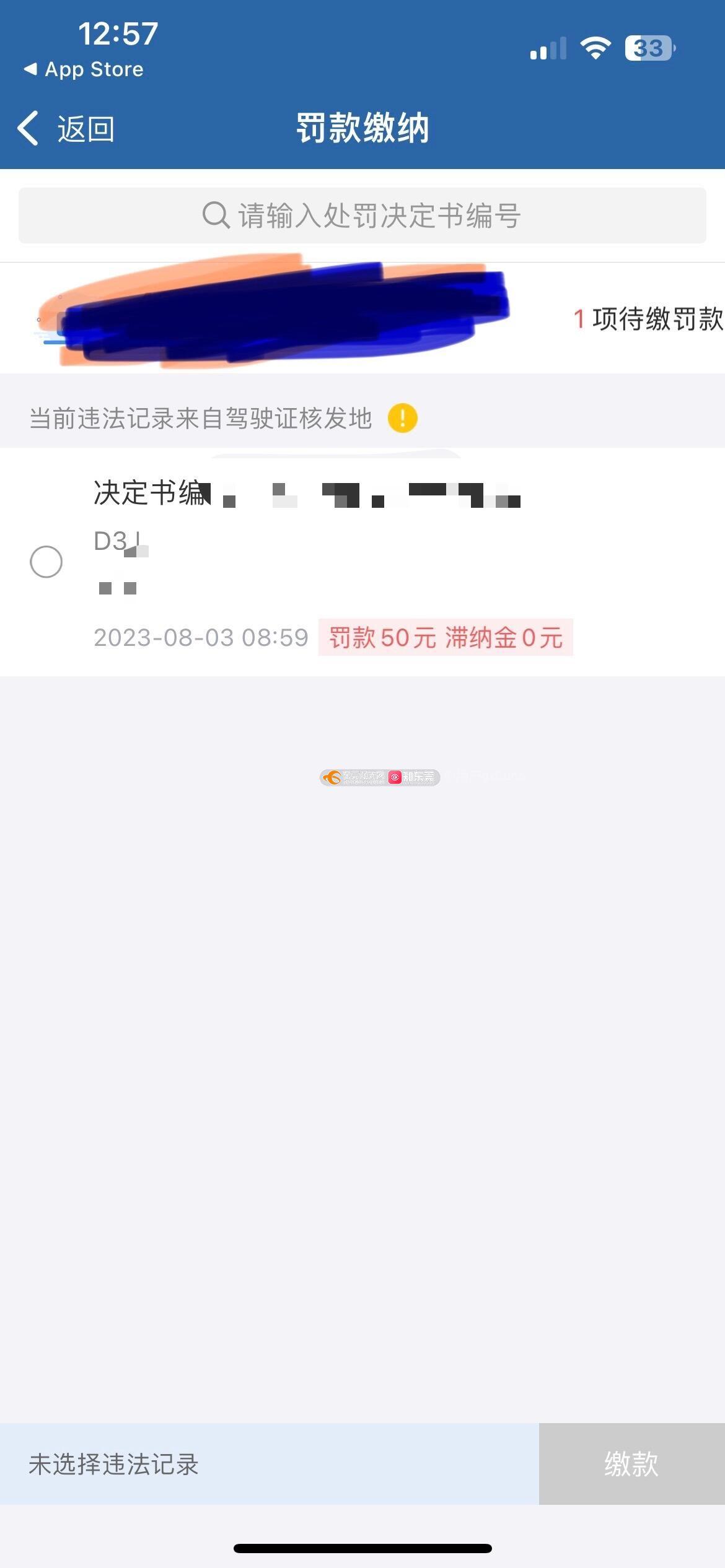Open the yellow info icon about 驾驶证核发地

(402, 418)
